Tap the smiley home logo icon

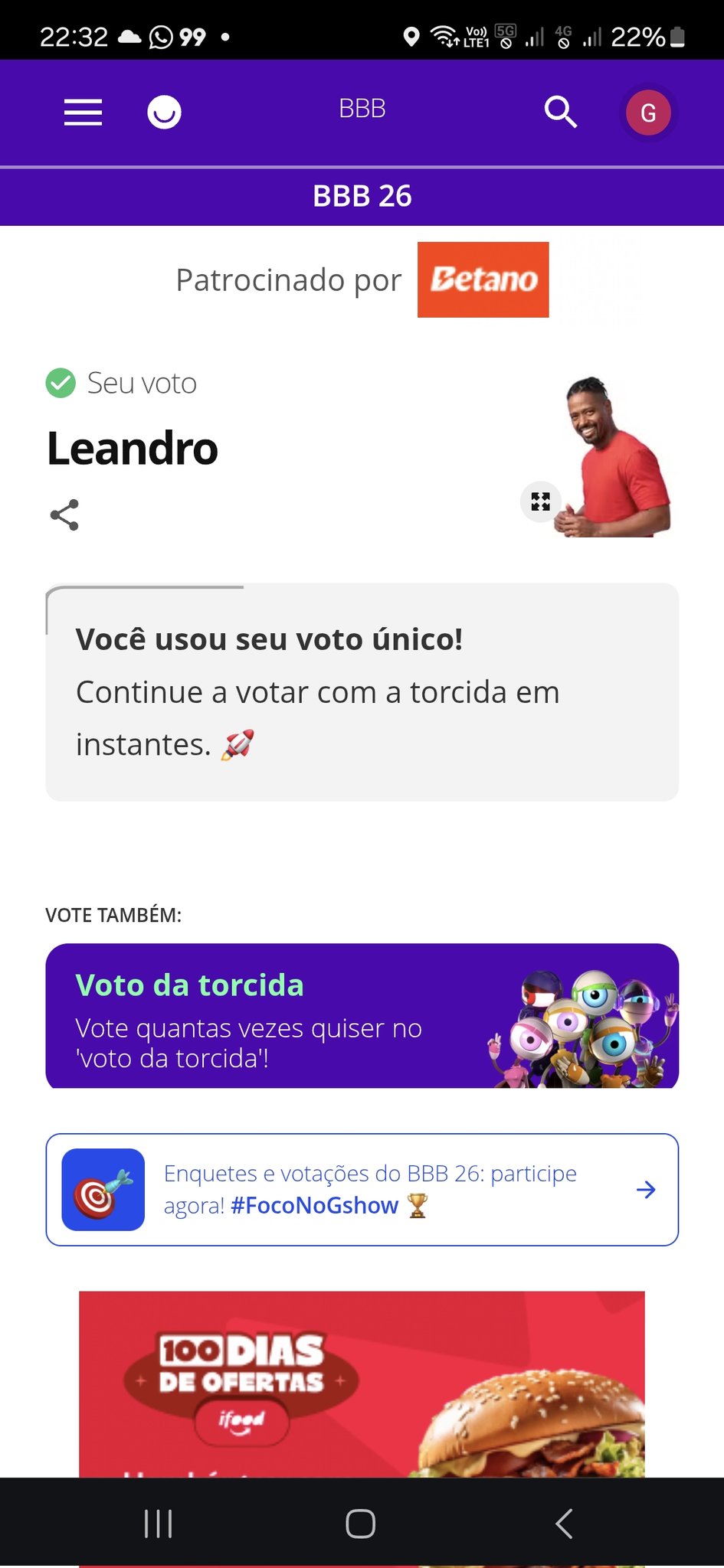(164, 113)
